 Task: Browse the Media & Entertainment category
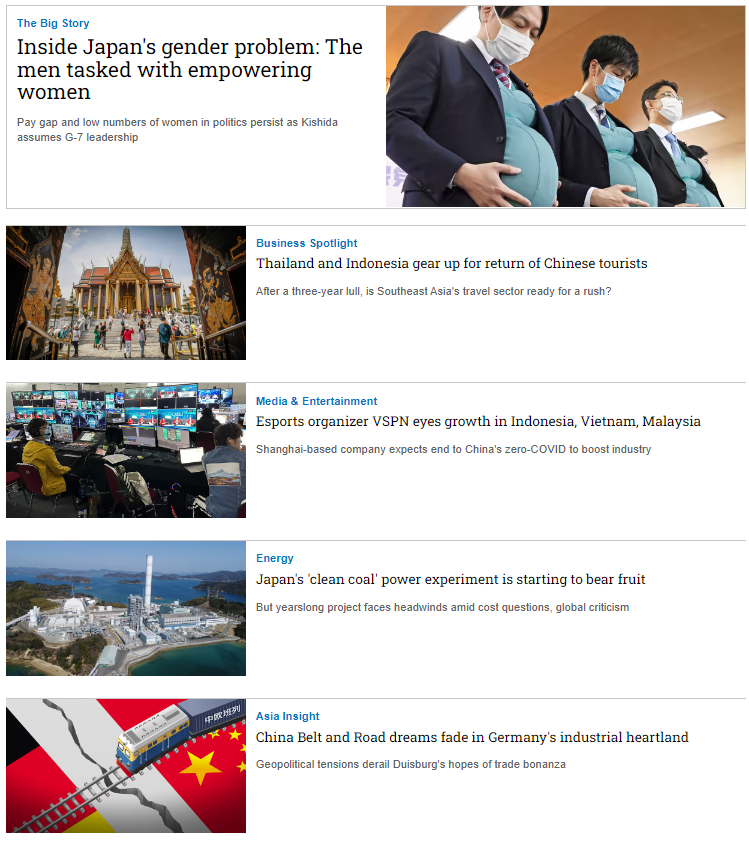click(x=316, y=401)
